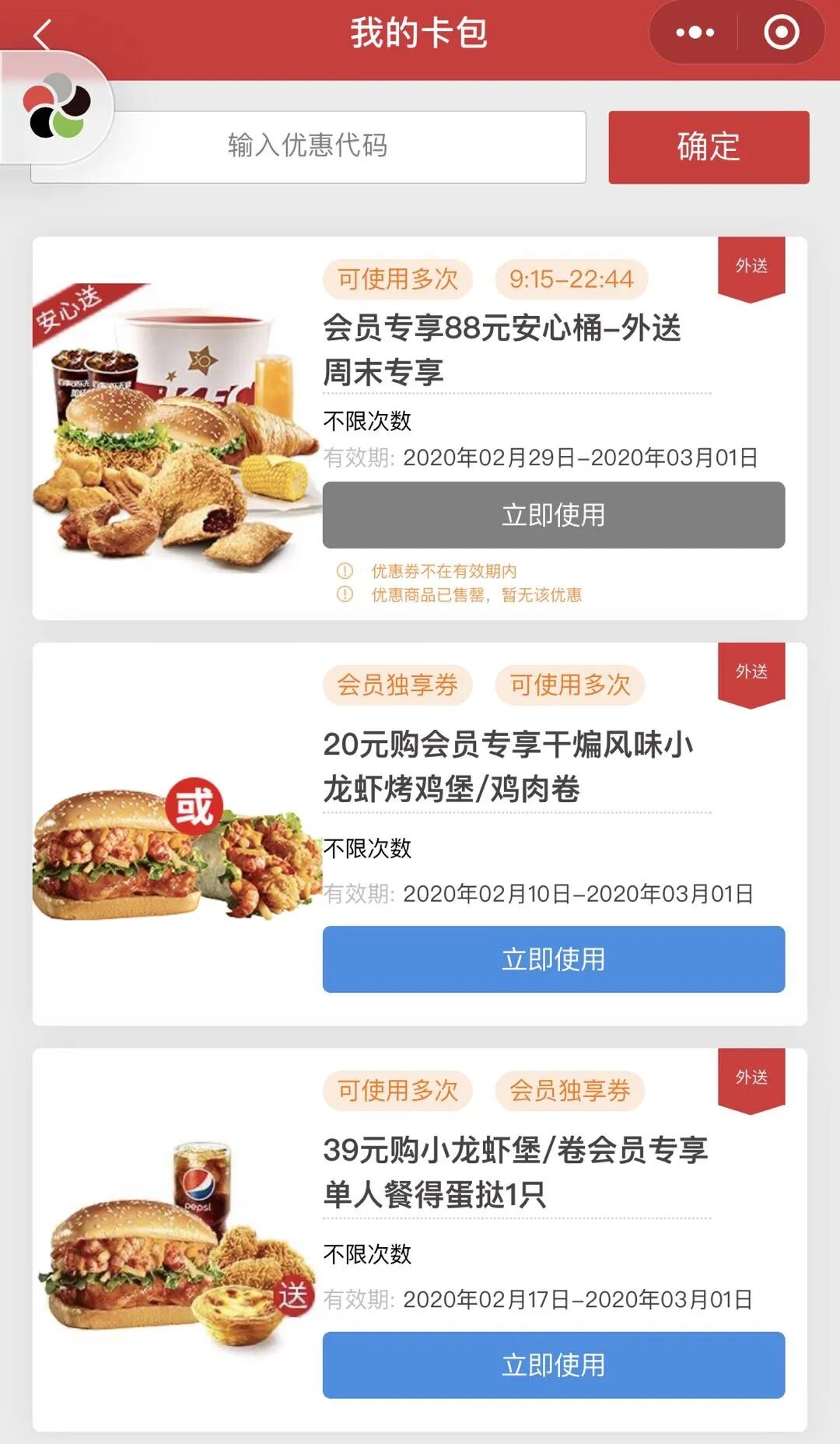Use the 20元 干煸风味小龙虾烤鸡堡 coupon

[x=553, y=959]
